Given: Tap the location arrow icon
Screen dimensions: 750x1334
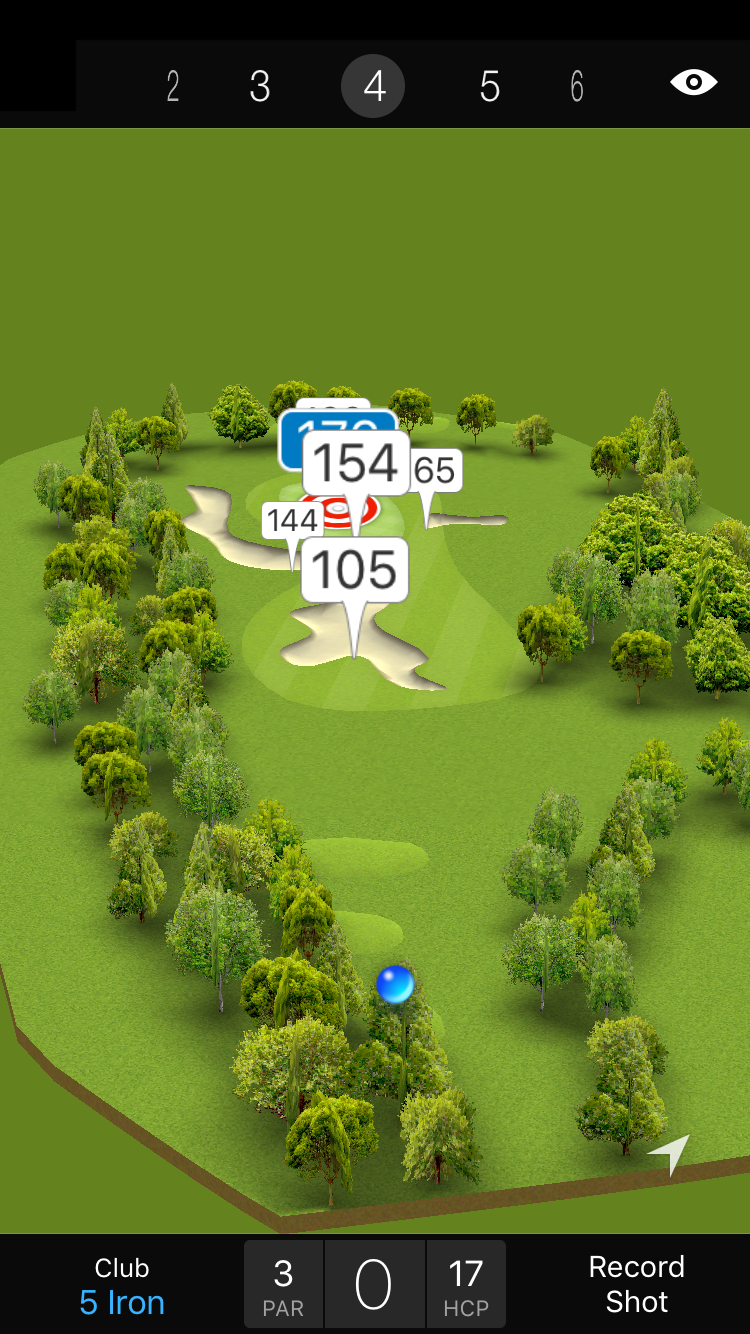Looking at the screenshot, I should click(x=670, y=1153).
